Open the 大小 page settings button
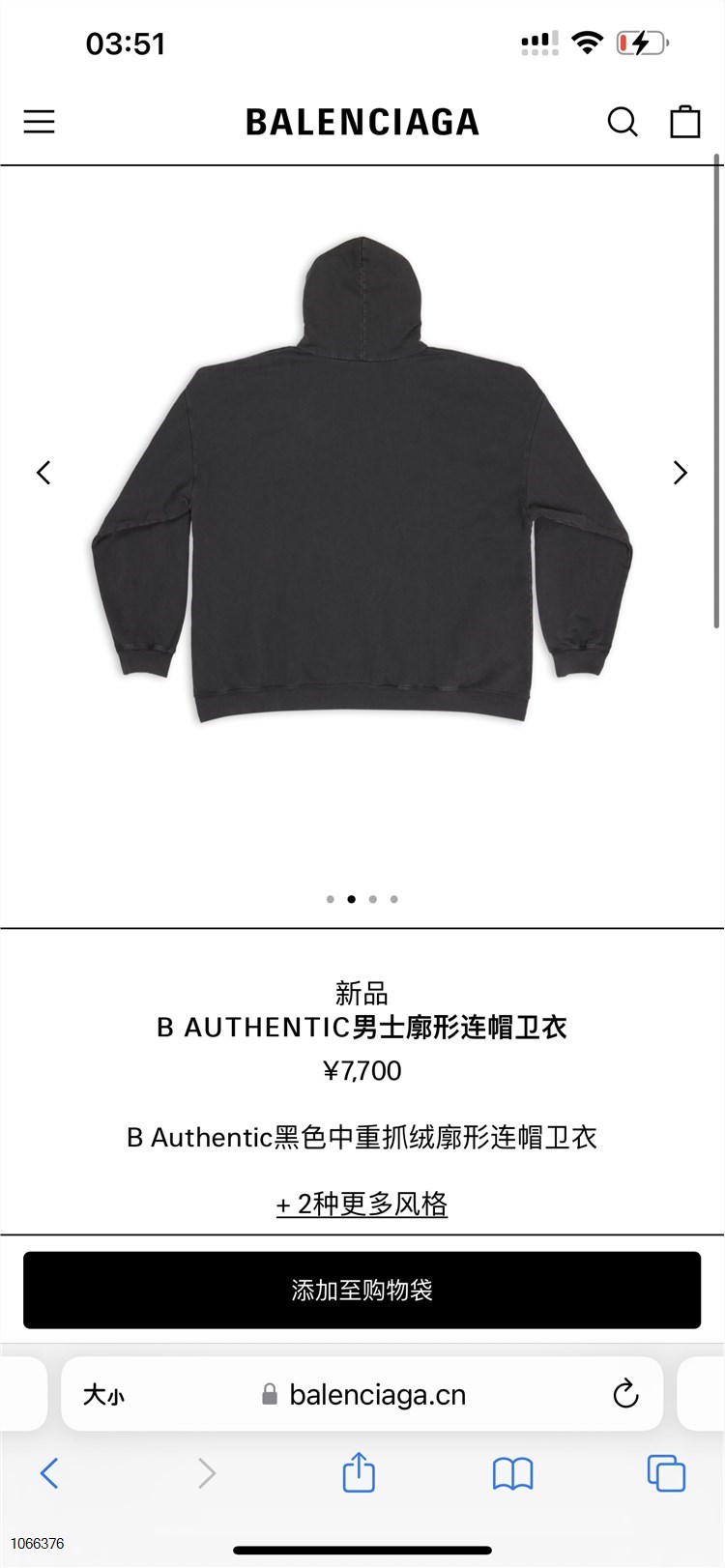 tap(103, 1395)
